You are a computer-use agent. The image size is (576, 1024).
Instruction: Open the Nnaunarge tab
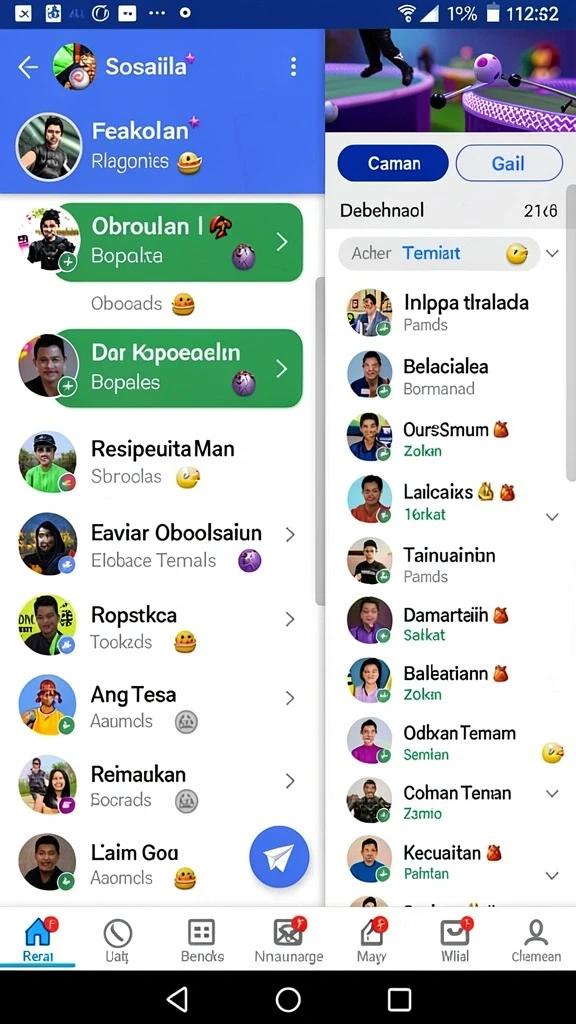288,940
